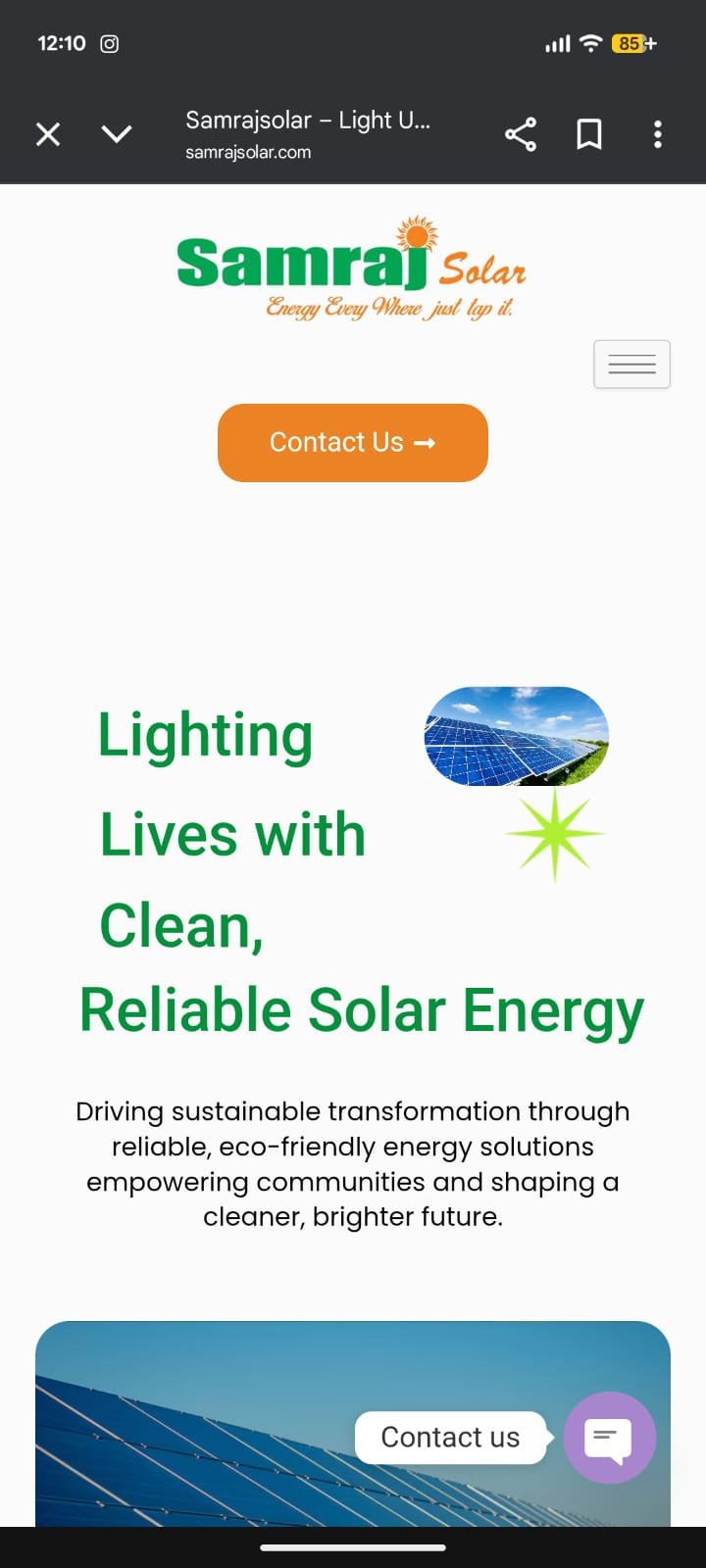
Task: Bookmark this web page
Action: 589,134
